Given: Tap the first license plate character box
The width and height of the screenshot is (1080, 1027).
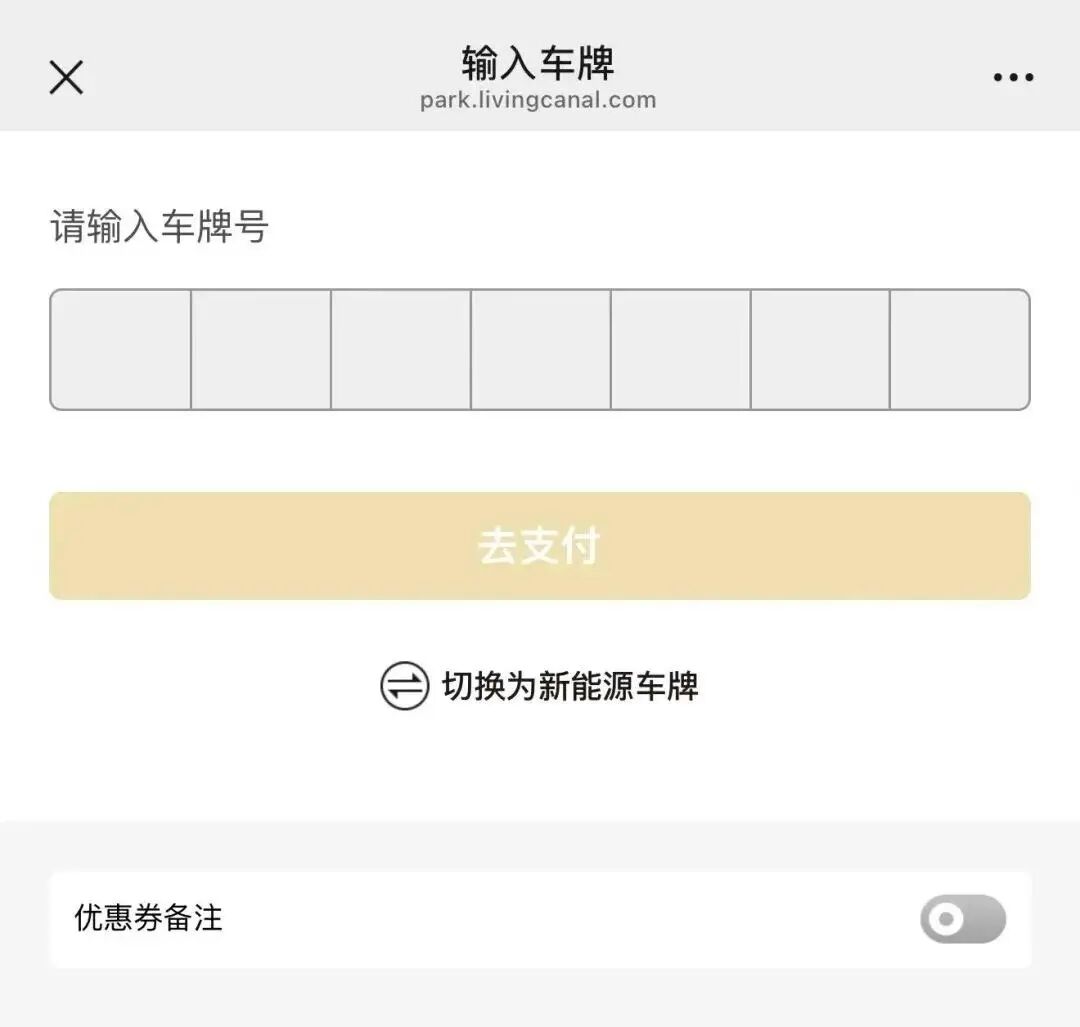Looking at the screenshot, I should pos(121,350).
